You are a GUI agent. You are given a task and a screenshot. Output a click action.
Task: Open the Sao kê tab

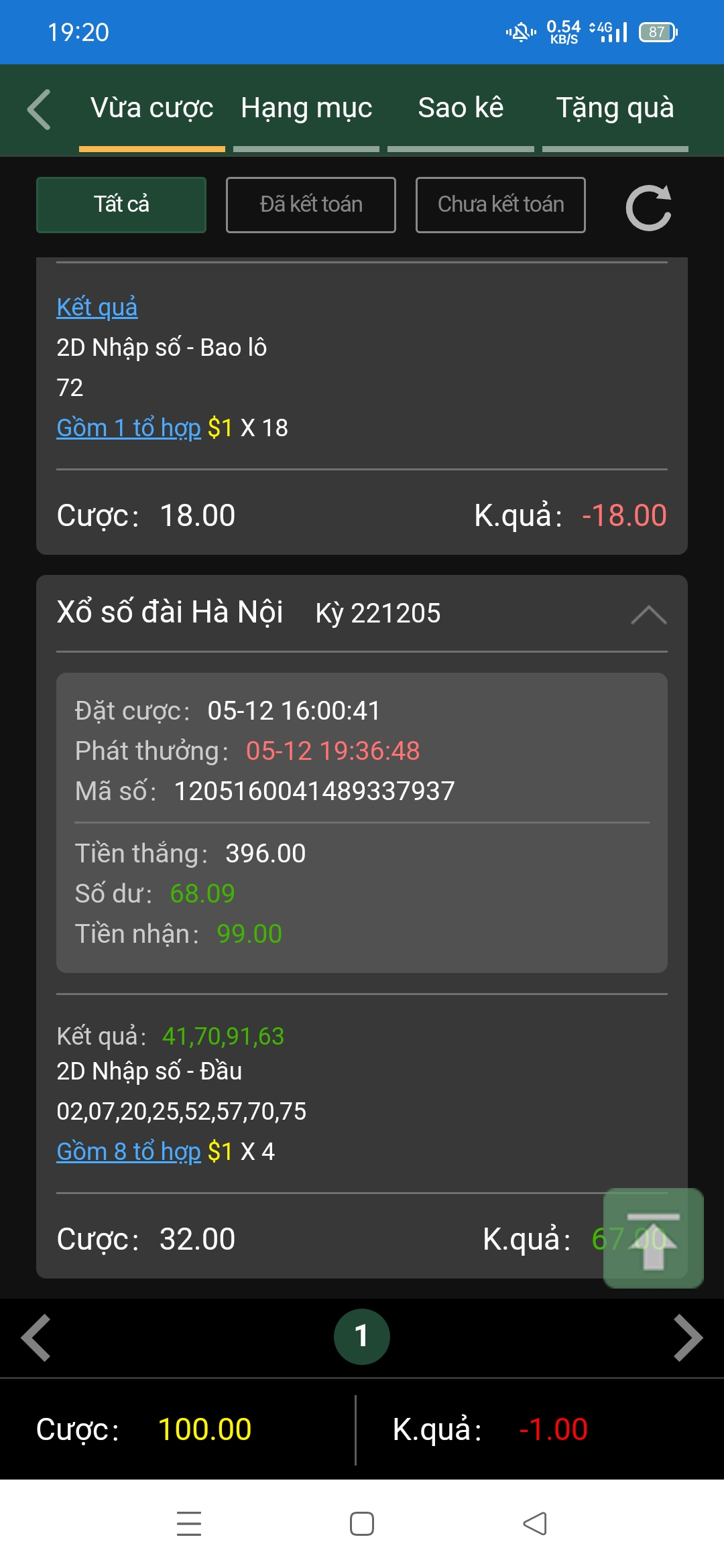[x=461, y=109]
